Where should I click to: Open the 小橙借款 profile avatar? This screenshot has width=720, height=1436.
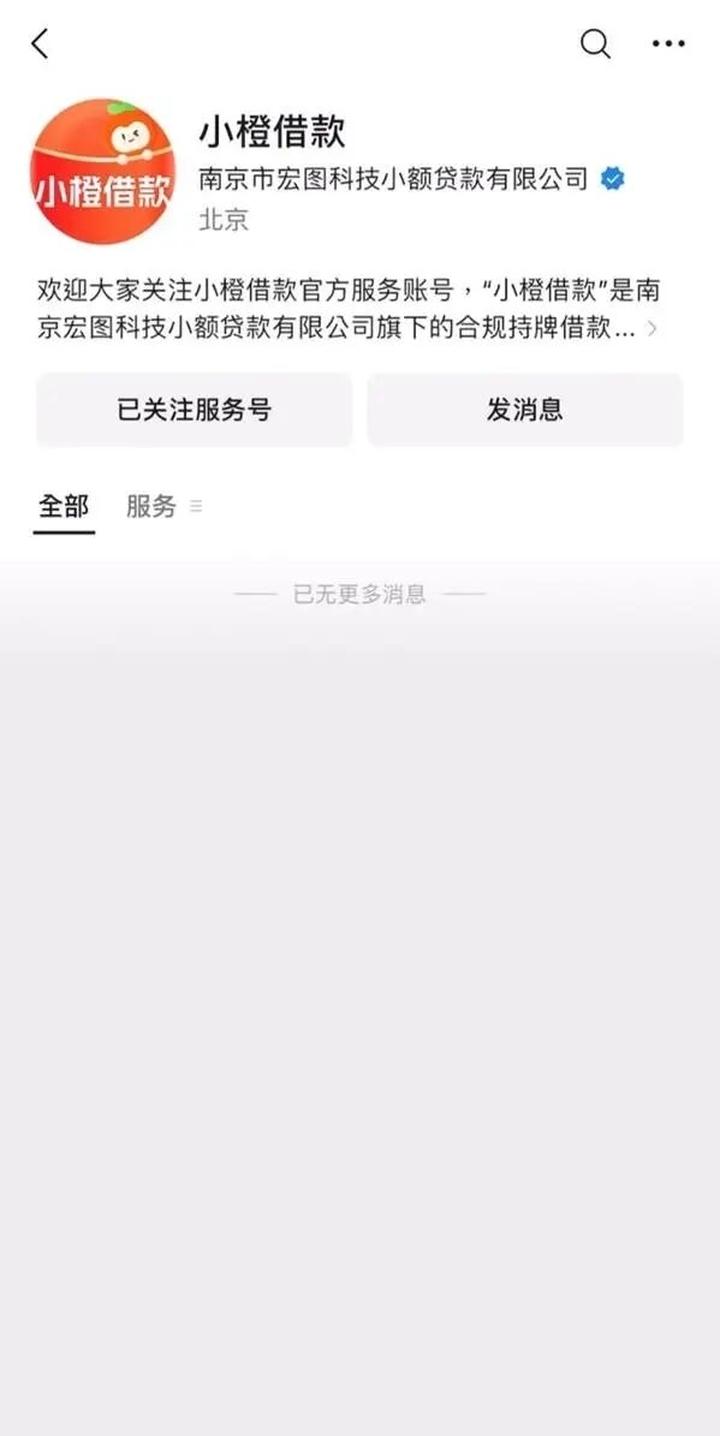(103, 171)
